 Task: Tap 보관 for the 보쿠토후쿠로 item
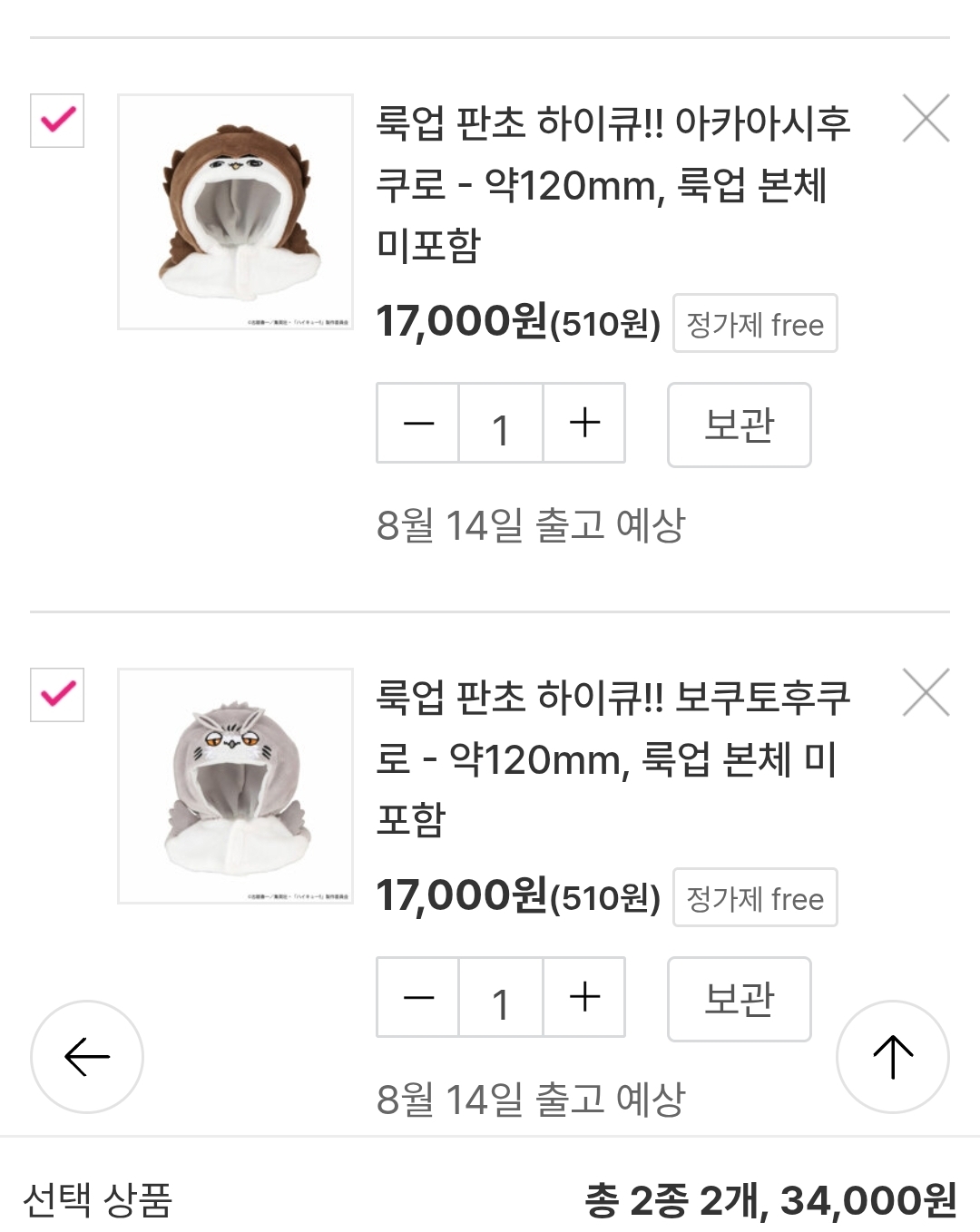click(739, 1000)
